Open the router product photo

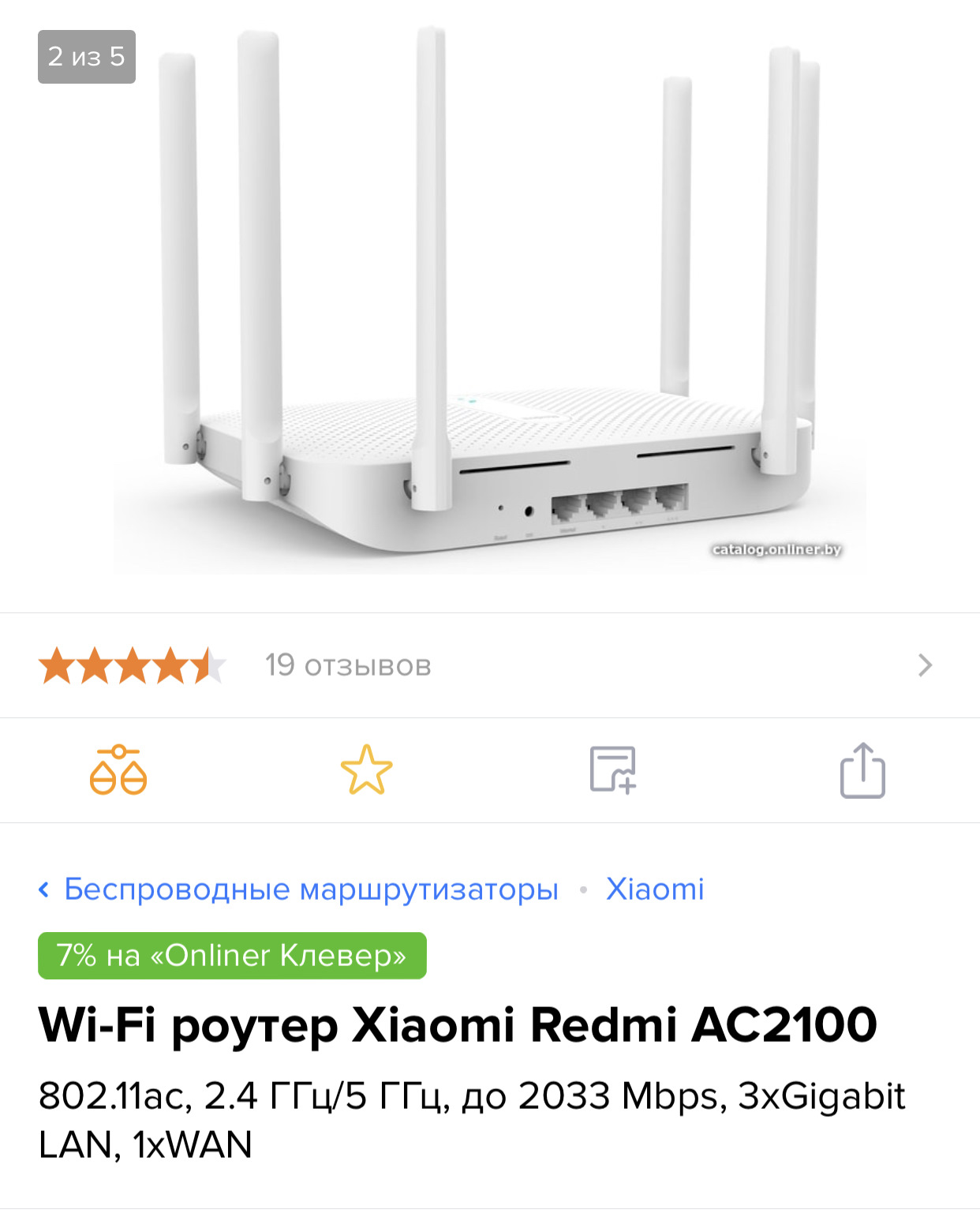(x=489, y=308)
